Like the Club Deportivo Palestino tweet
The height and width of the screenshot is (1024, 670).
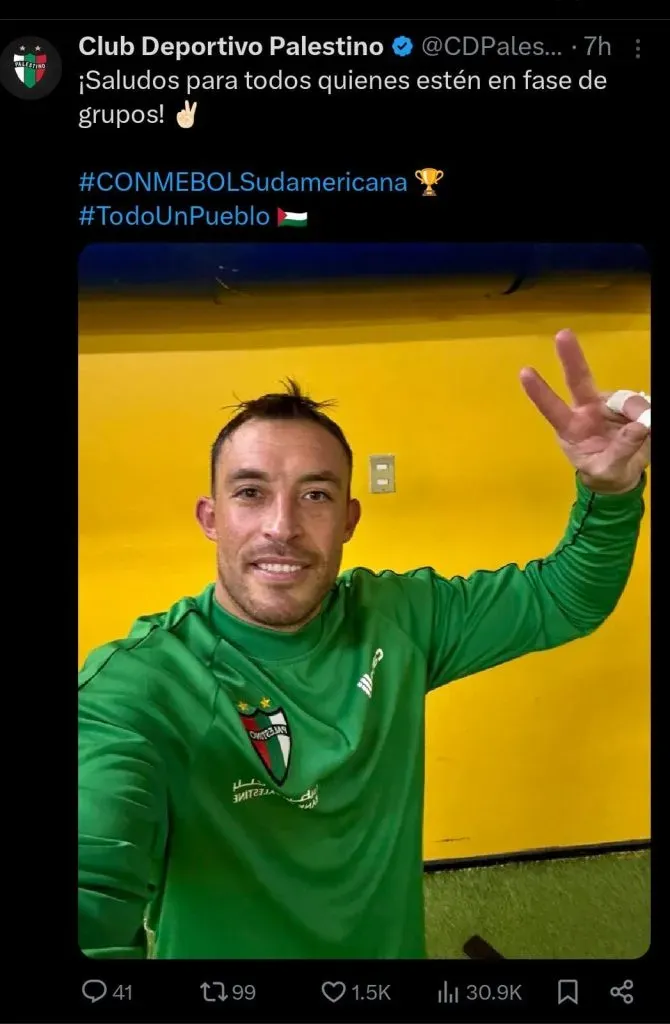(x=335, y=991)
